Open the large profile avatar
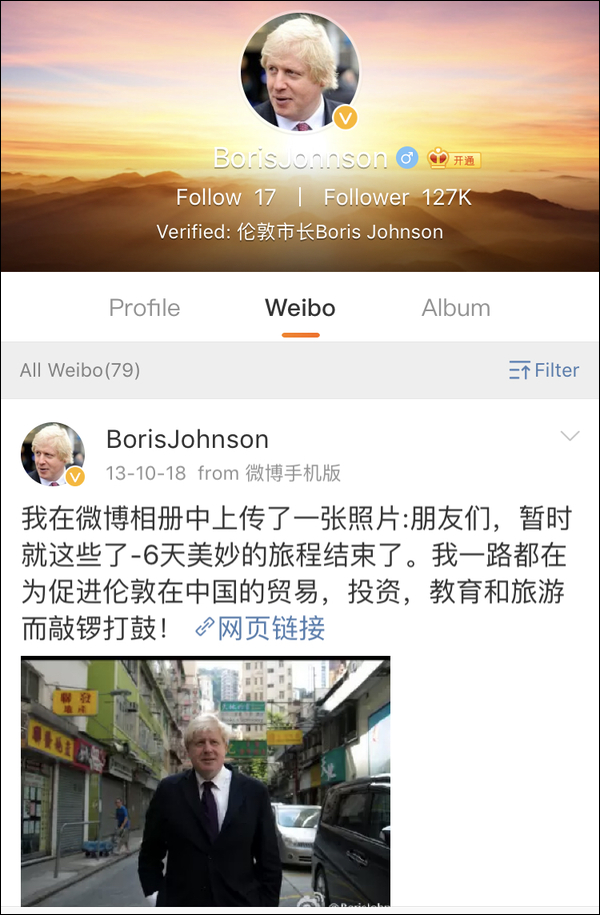Viewport: 600px width, 915px height. 300,71
